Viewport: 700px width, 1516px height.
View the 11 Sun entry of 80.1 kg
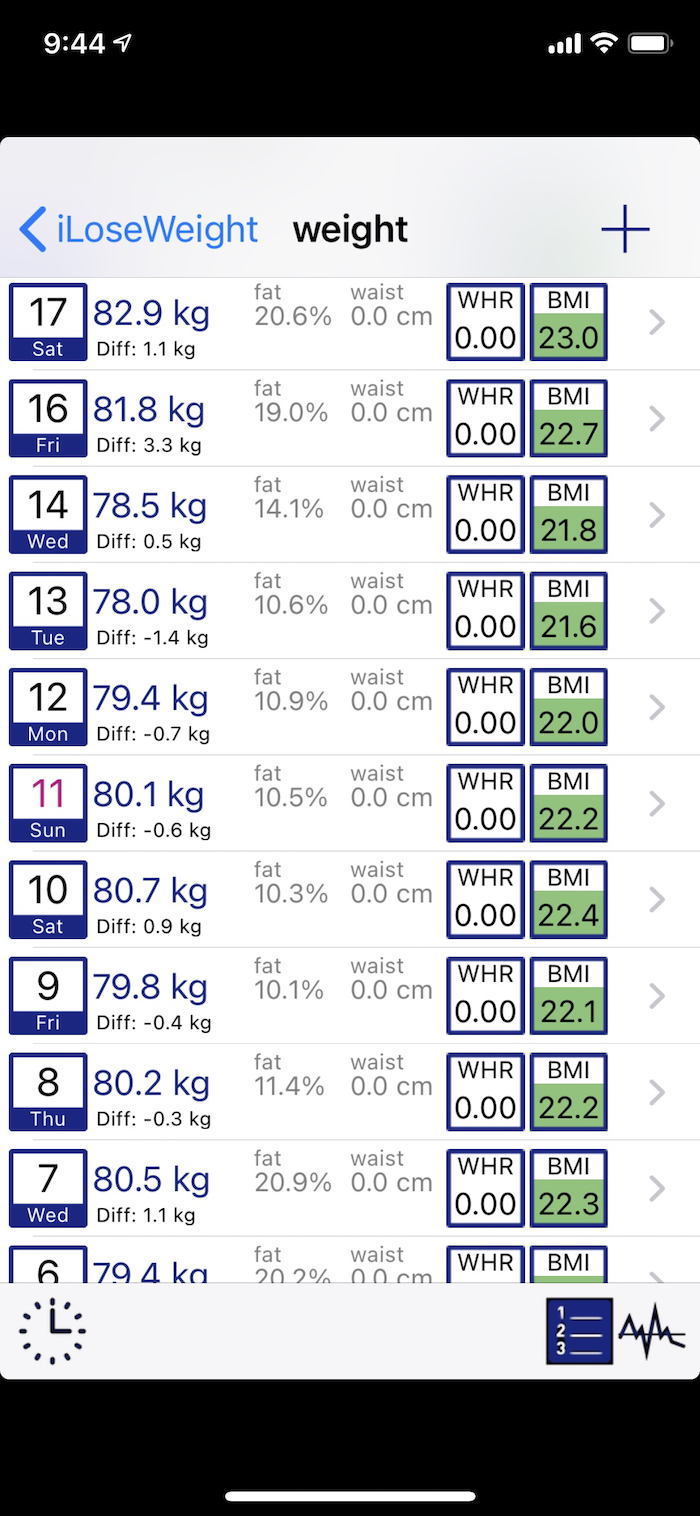click(350, 802)
